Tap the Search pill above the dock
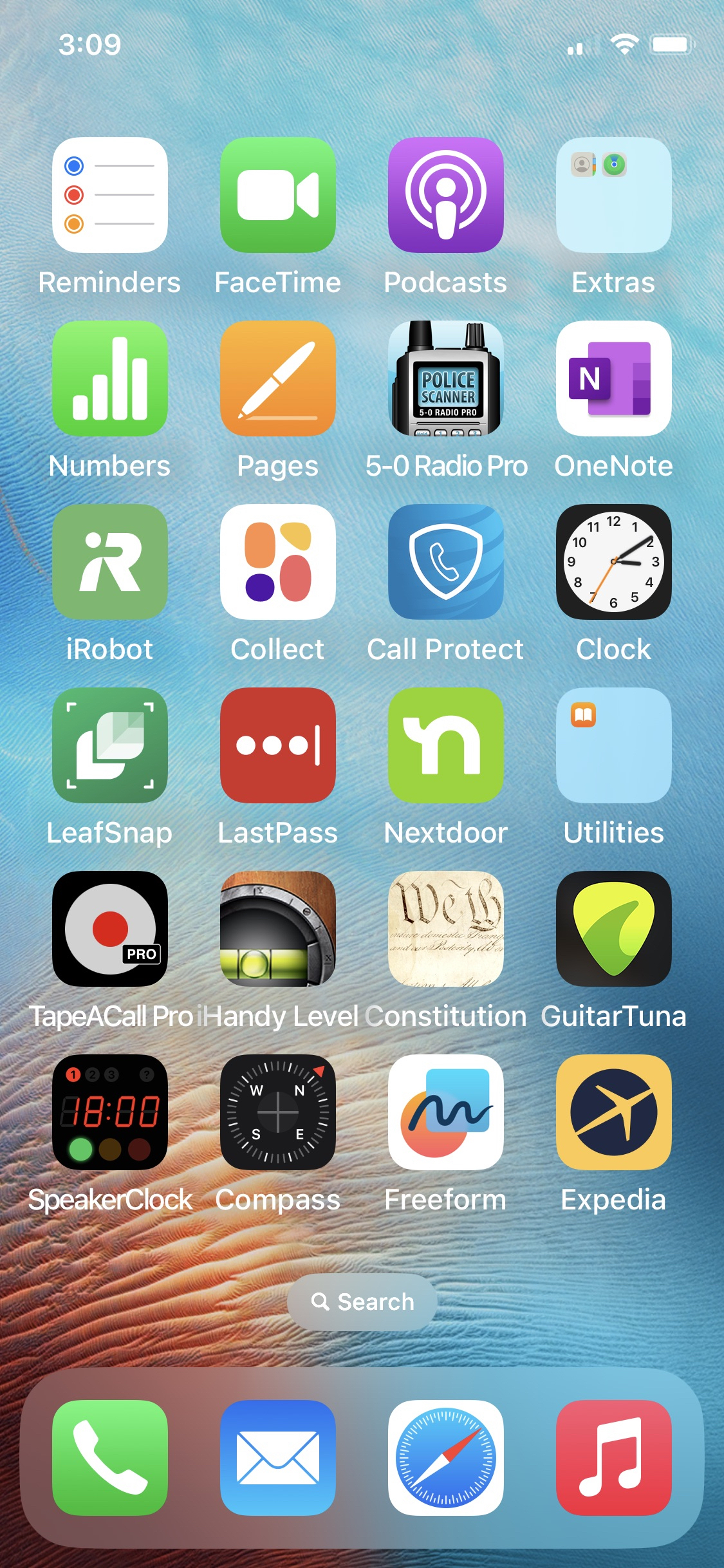 [362, 1302]
